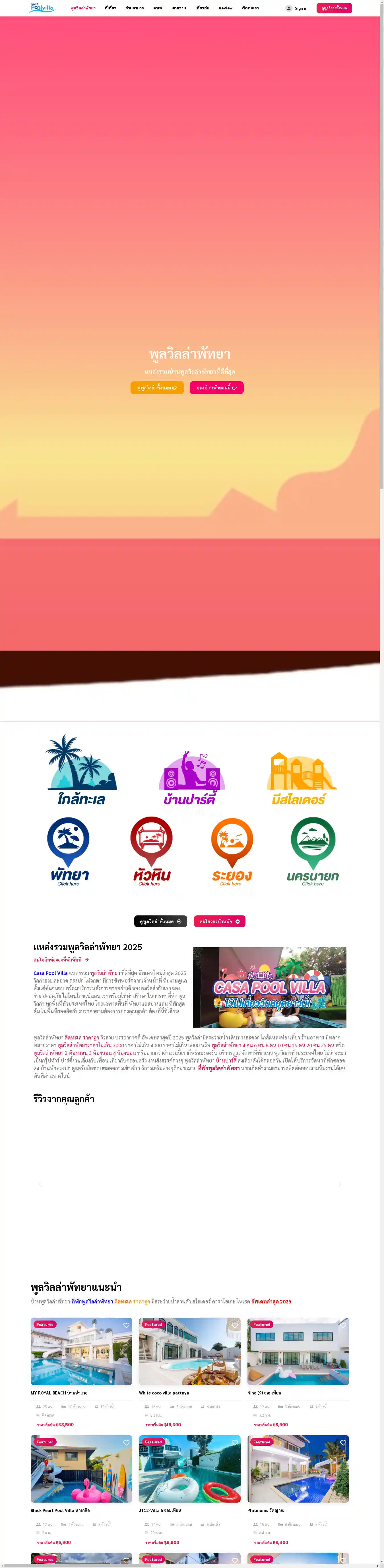
Task: Open the ร้านอาหาร nav link
Action: 135,8
